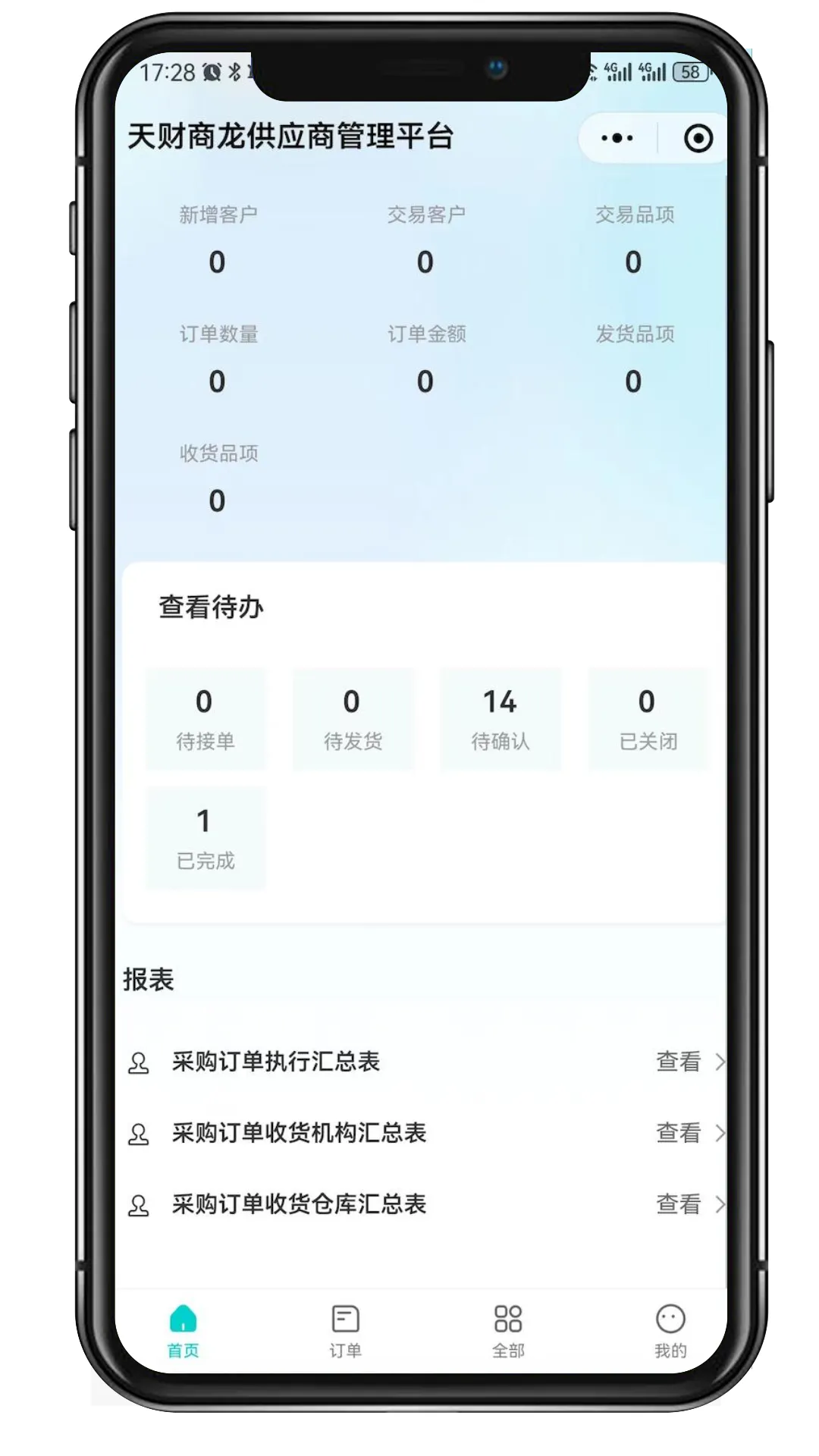Viewport: 819px width, 1456px height.
Task: Open the 待接单 pending orders card
Action: (x=205, y=719)
